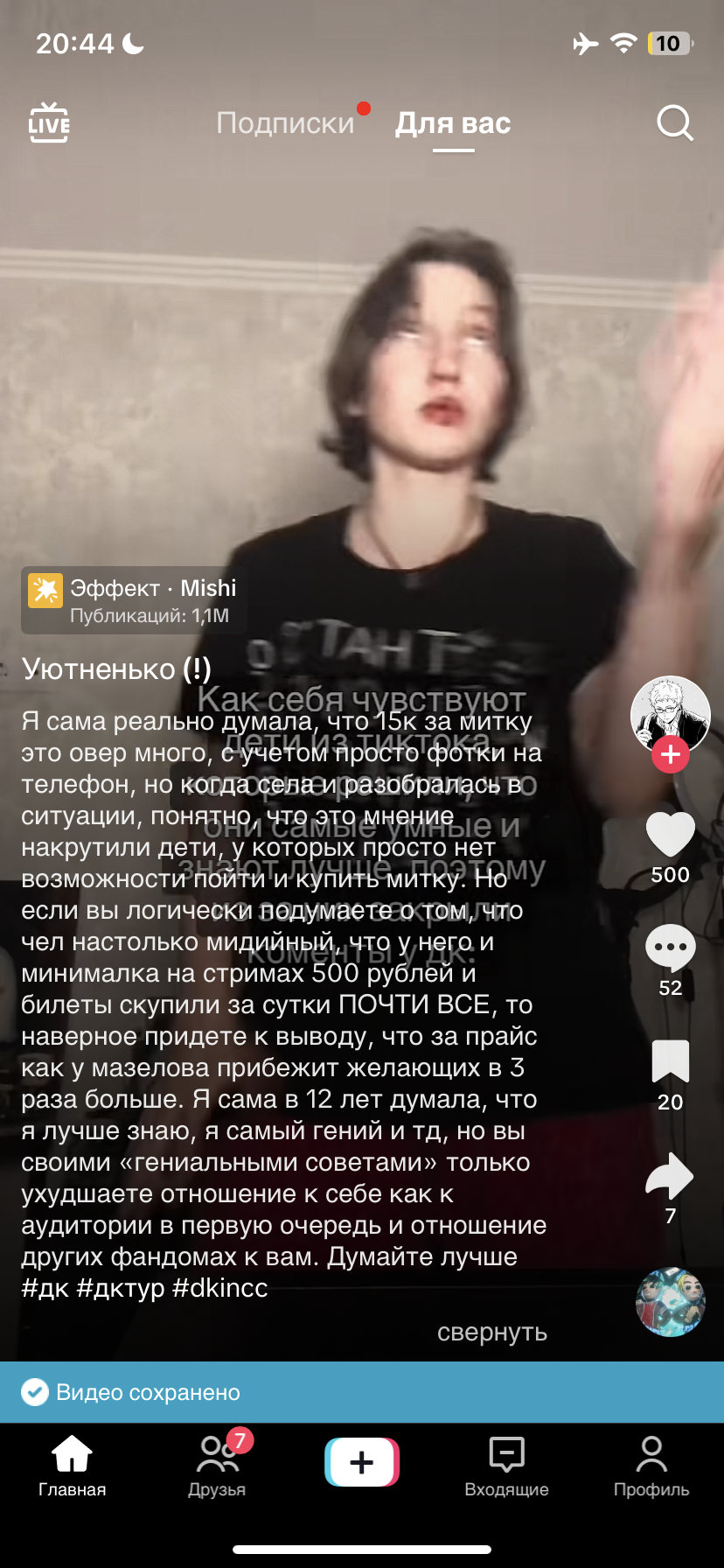Screen dimensions: 724x1568
Task: Share this video via arrow icon
Action: click(670, 1175)
